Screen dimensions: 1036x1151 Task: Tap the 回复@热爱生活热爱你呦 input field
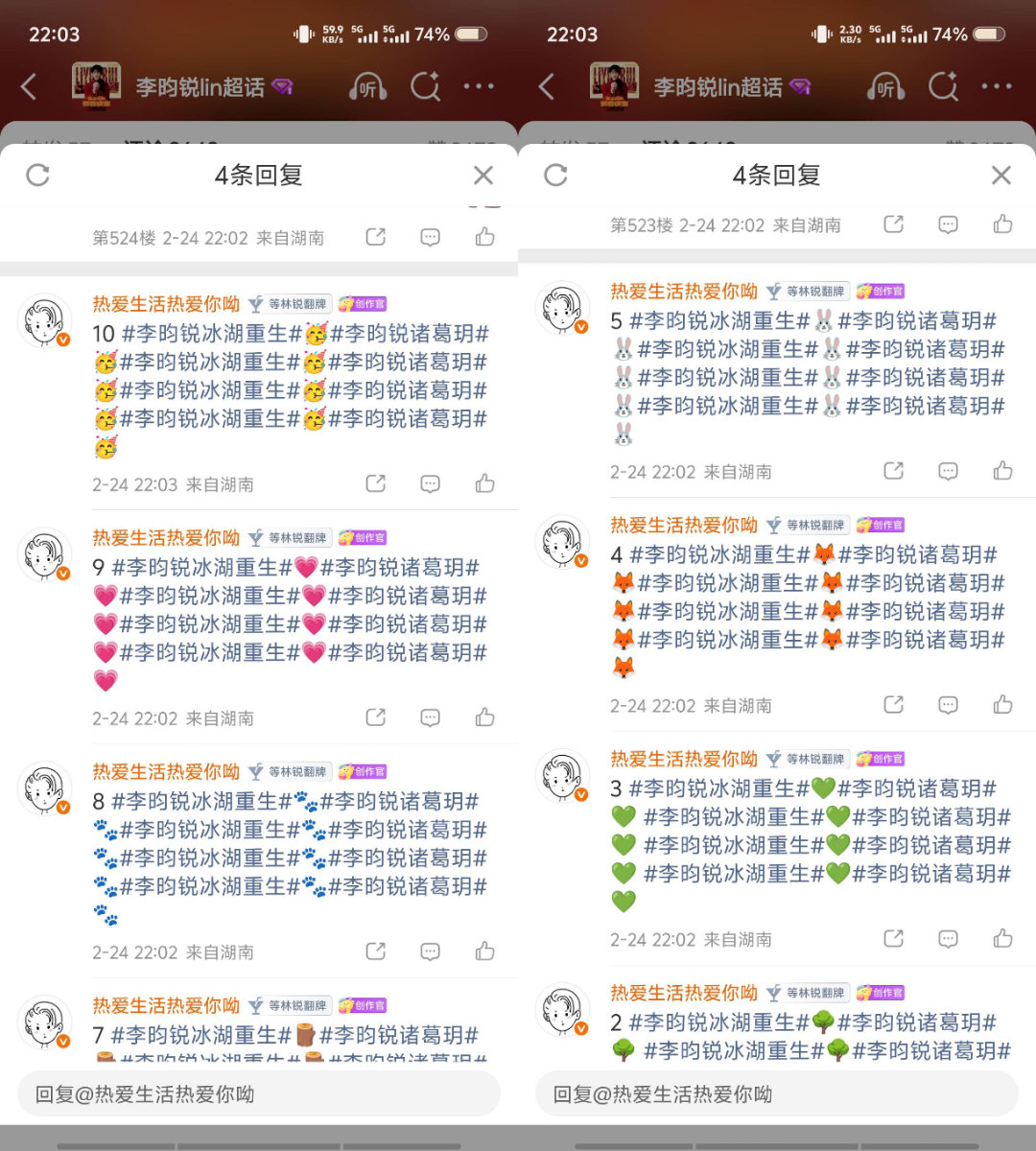point(259,1093)
